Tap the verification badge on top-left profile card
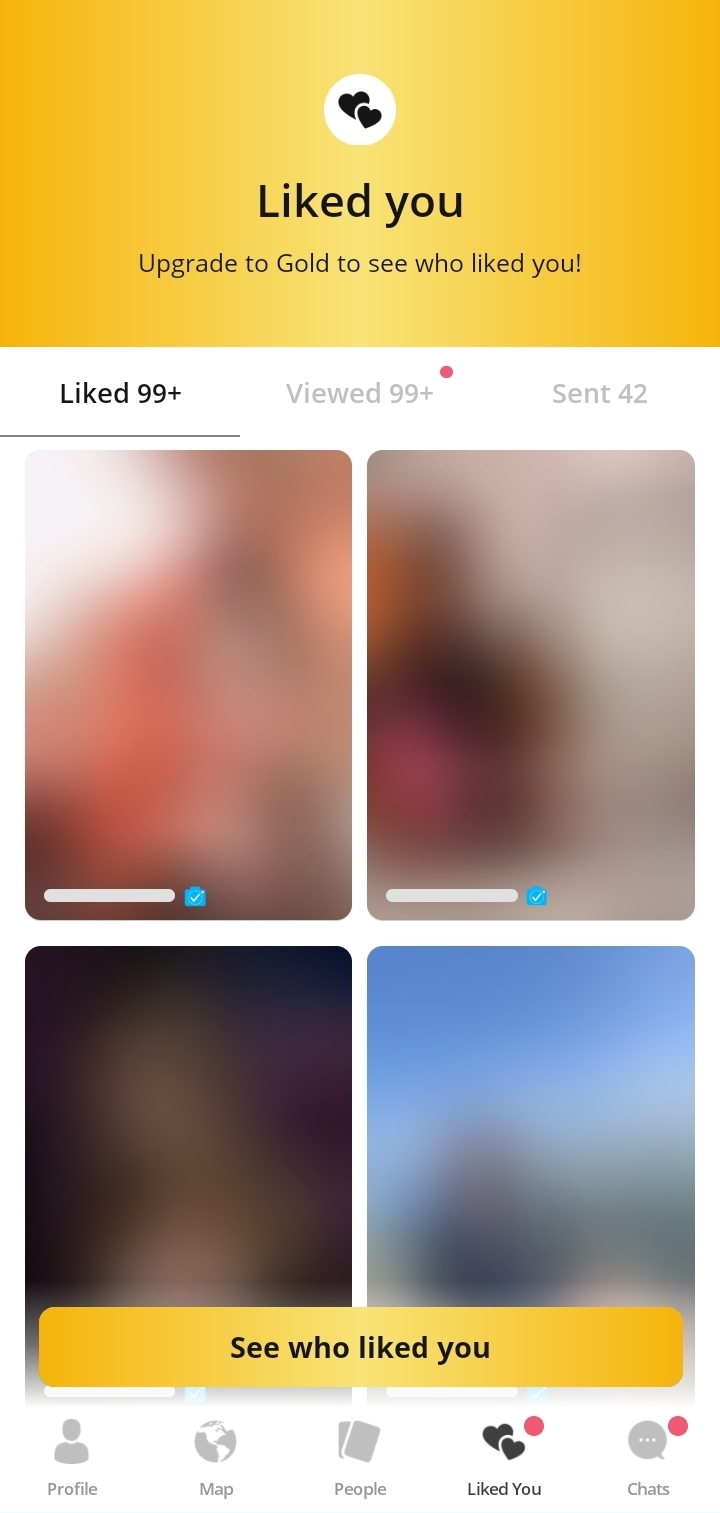The width and height of the screenshot is (720, 1513). pos(196,896)
